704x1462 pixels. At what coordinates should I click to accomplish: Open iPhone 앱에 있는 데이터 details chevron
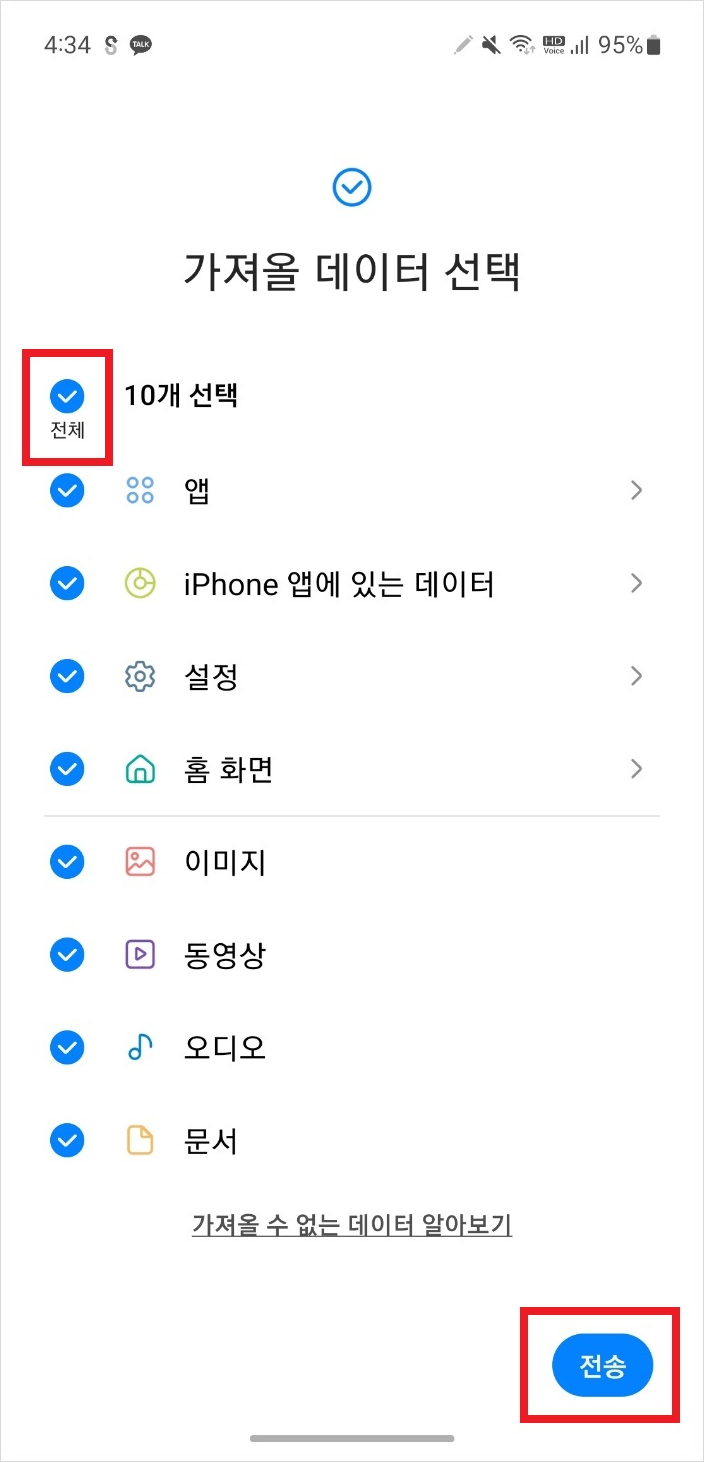[636, 583]
